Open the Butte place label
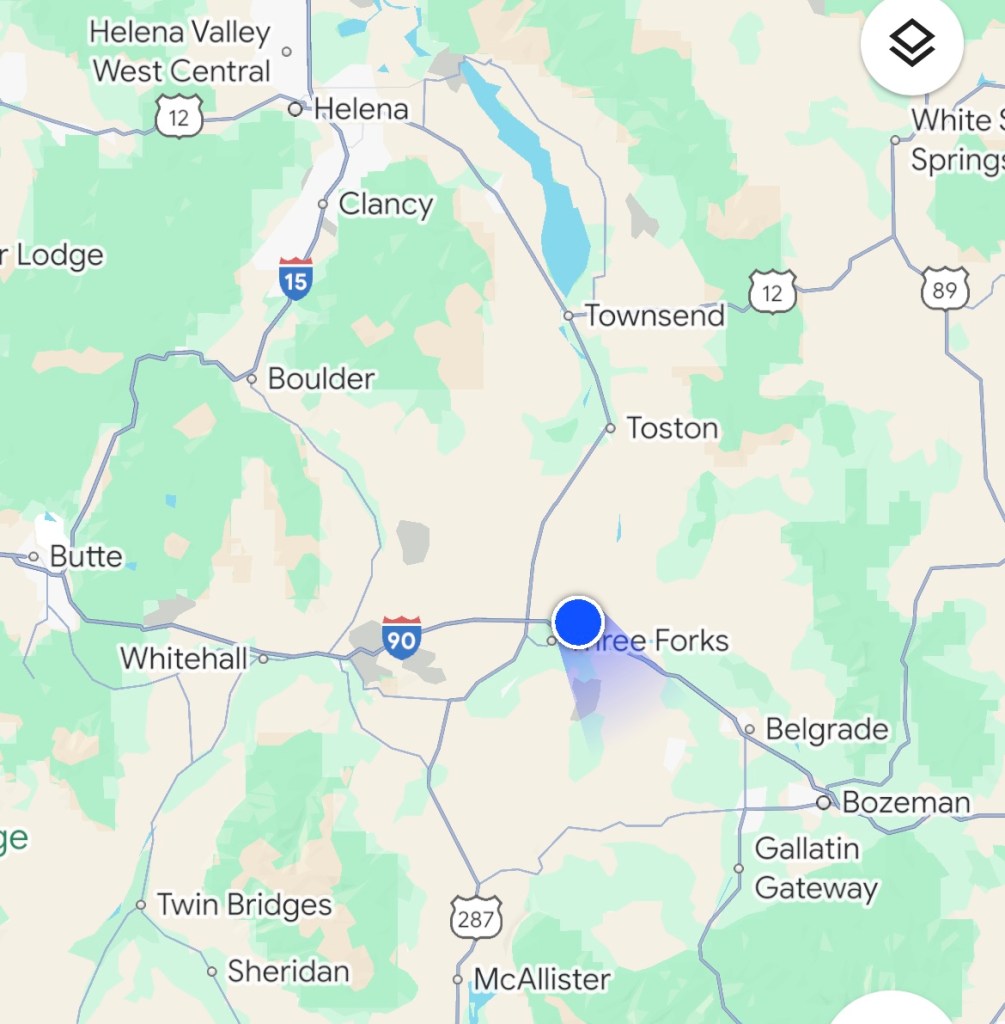The height and width of the screenshot is (1024, 1005). (x=85, y=556)
